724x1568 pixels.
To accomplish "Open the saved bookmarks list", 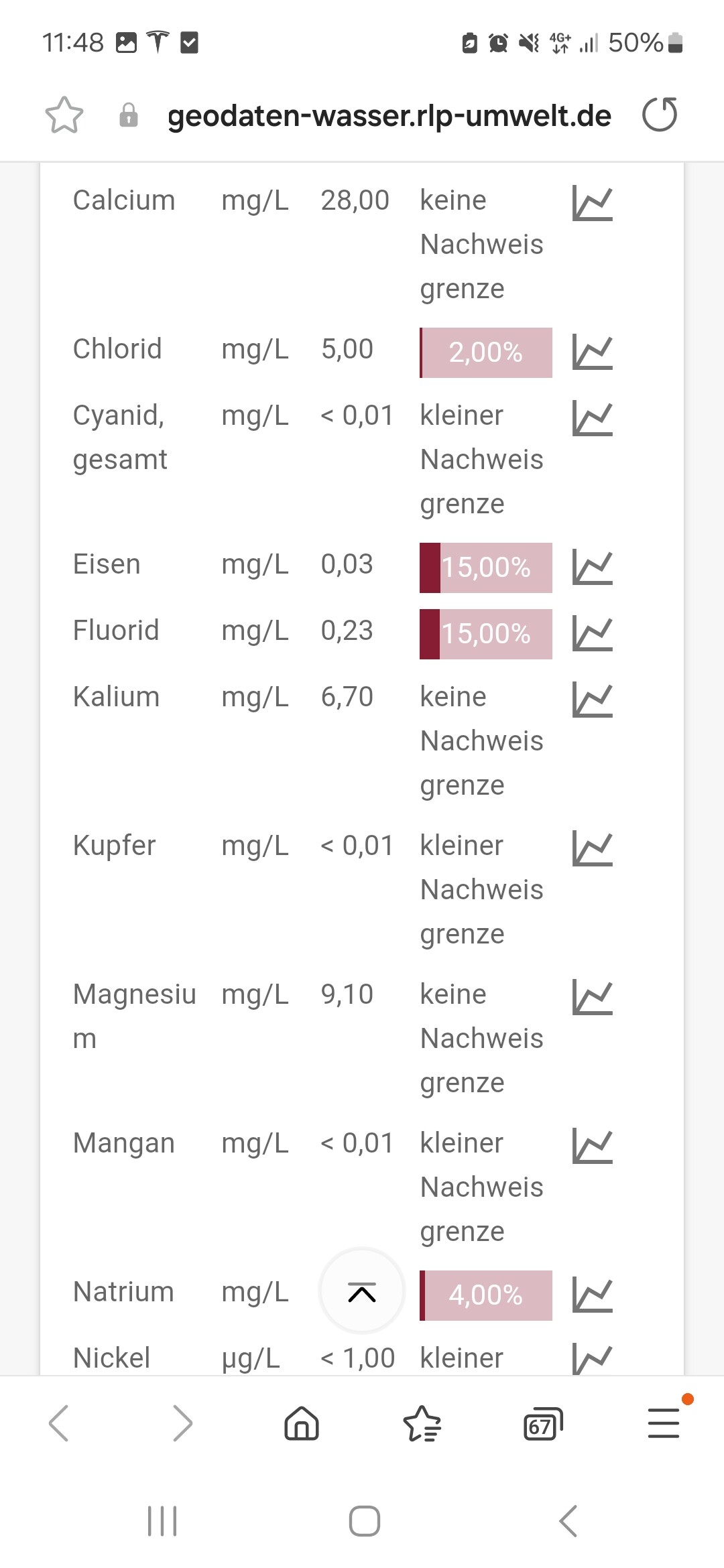I will (422, 1423).
